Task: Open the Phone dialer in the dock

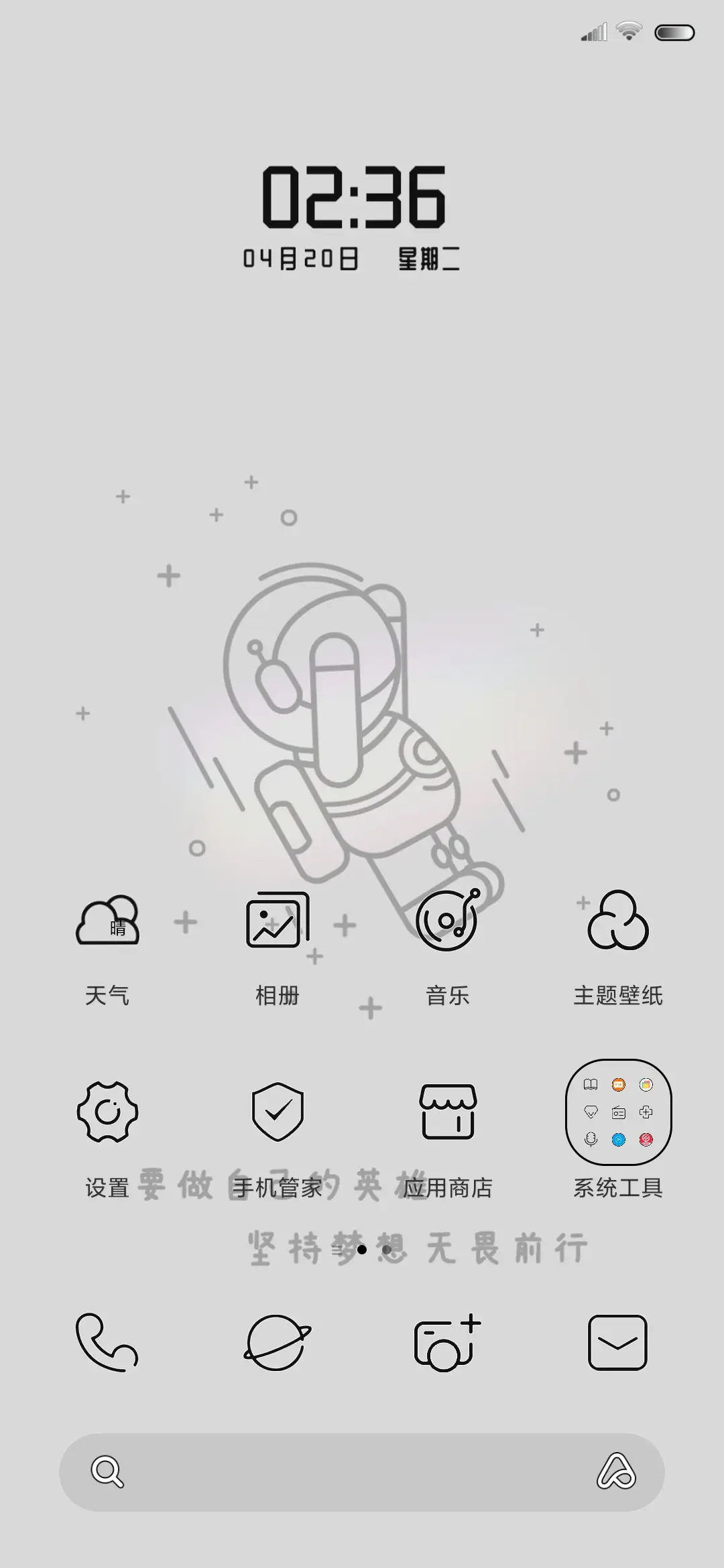Action: [109, 1344]
